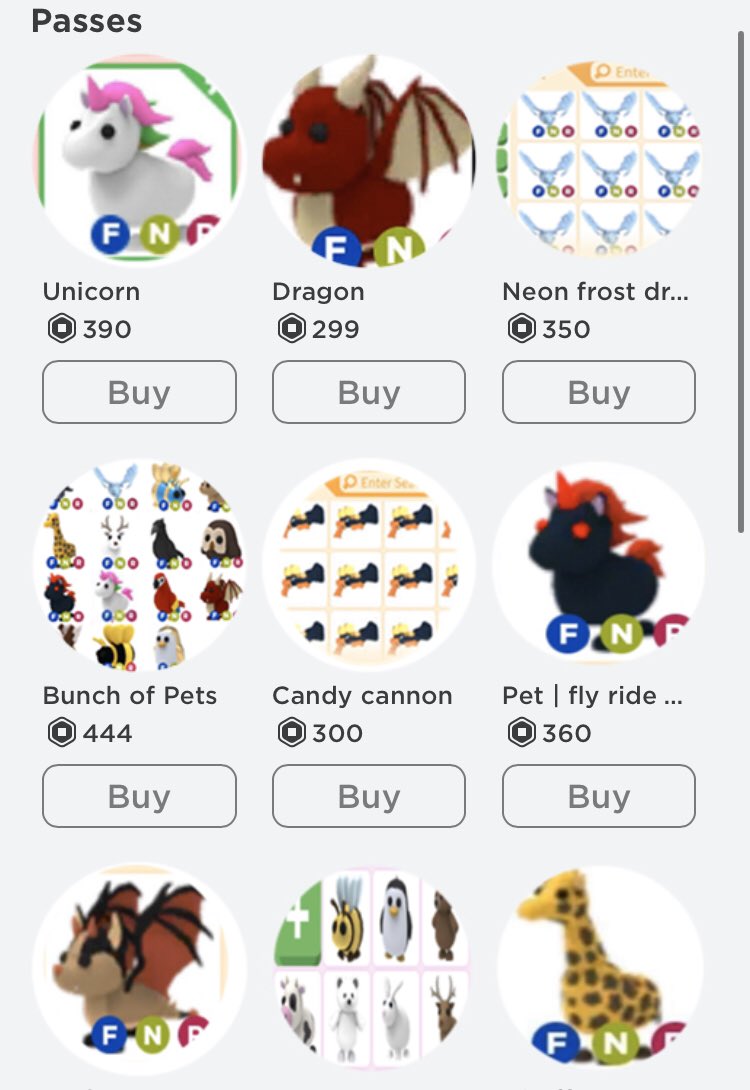Screen dimensions: 750x1090
Task: Click the Robux icon next to Candy cannon's price
Action: tap(291, 733)
